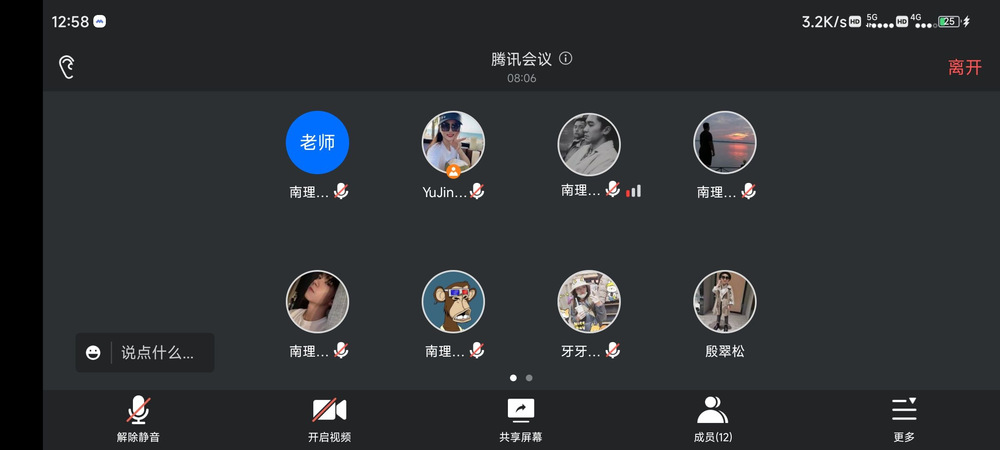Switch audio to earpiece mode icon
The height and width of the screenshot is (450, 1000).
tap(67, 67)
